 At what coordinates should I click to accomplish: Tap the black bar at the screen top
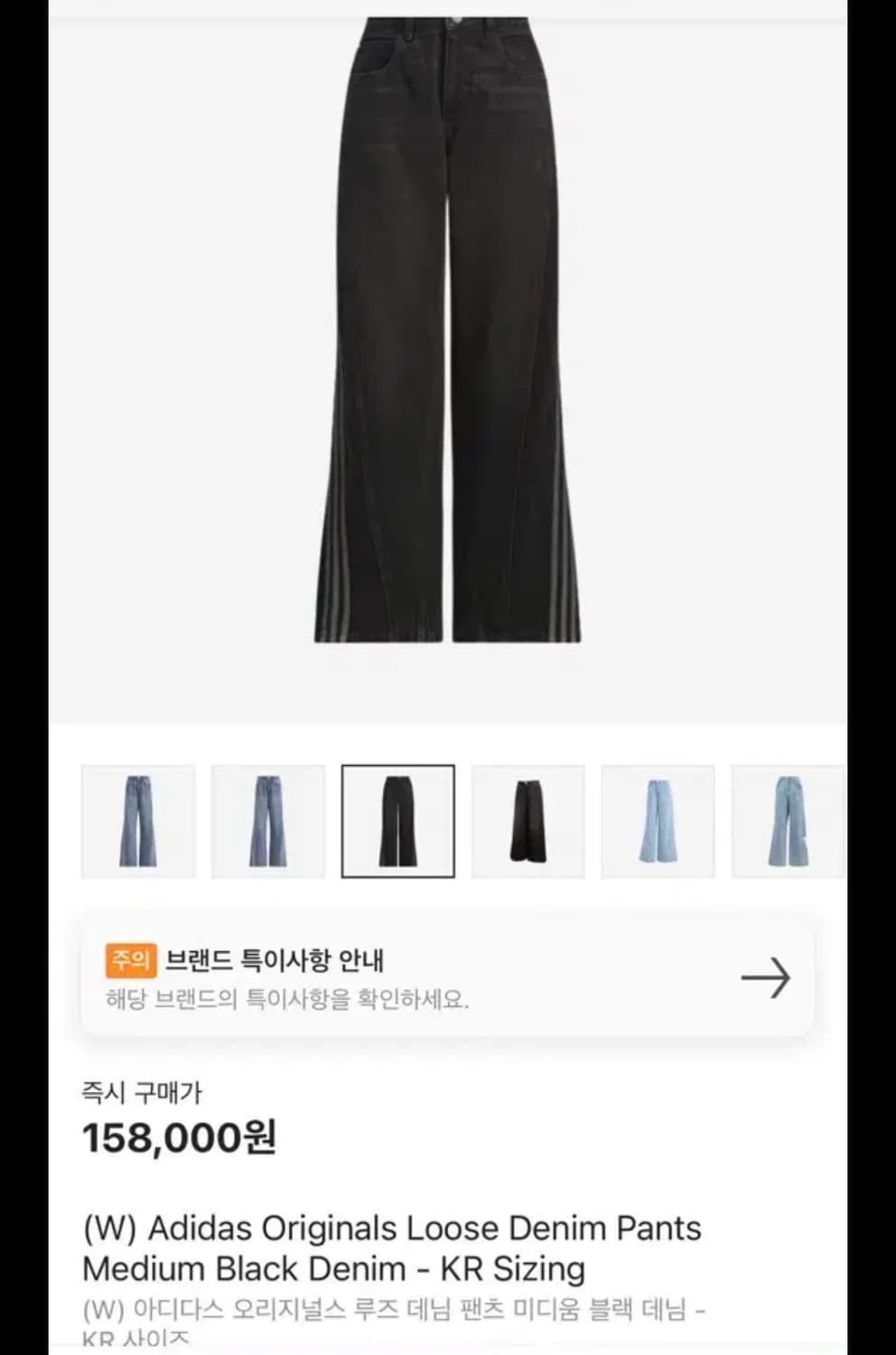448,6
